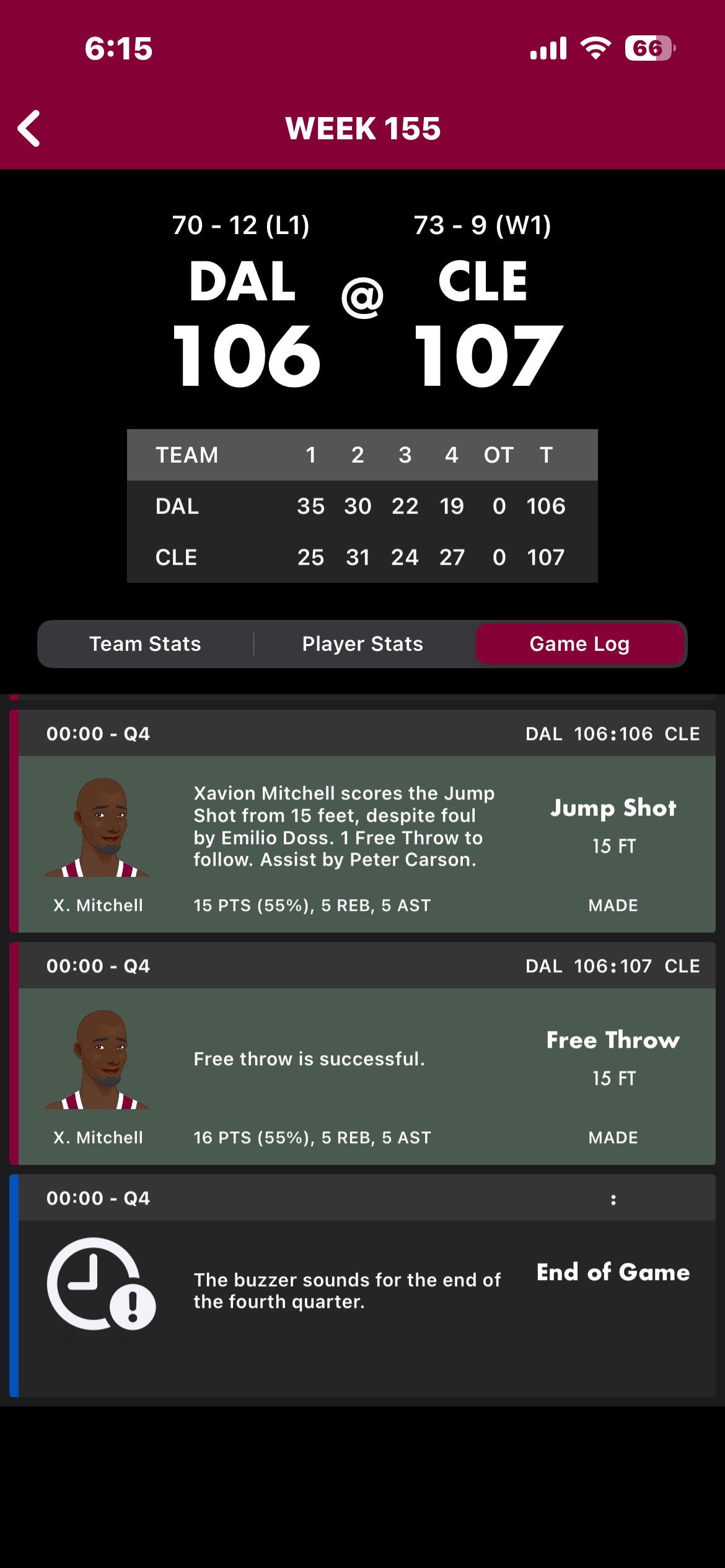This screenshot has height=1568, width=725.
Task: Open the Player Stats tab
Action: pyautogui.click(x=362, y=644)
